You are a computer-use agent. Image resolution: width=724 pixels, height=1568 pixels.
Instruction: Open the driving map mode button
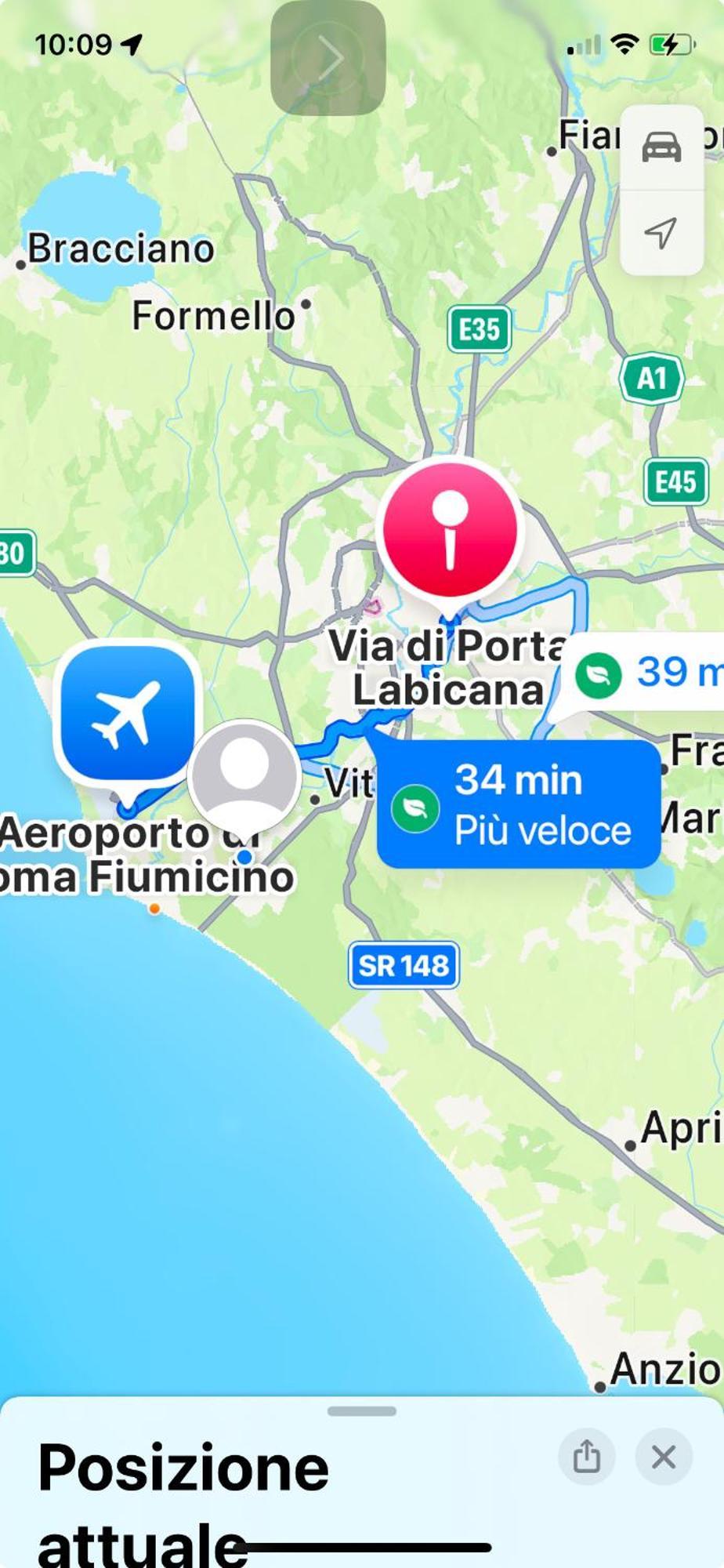pos(661,147)
